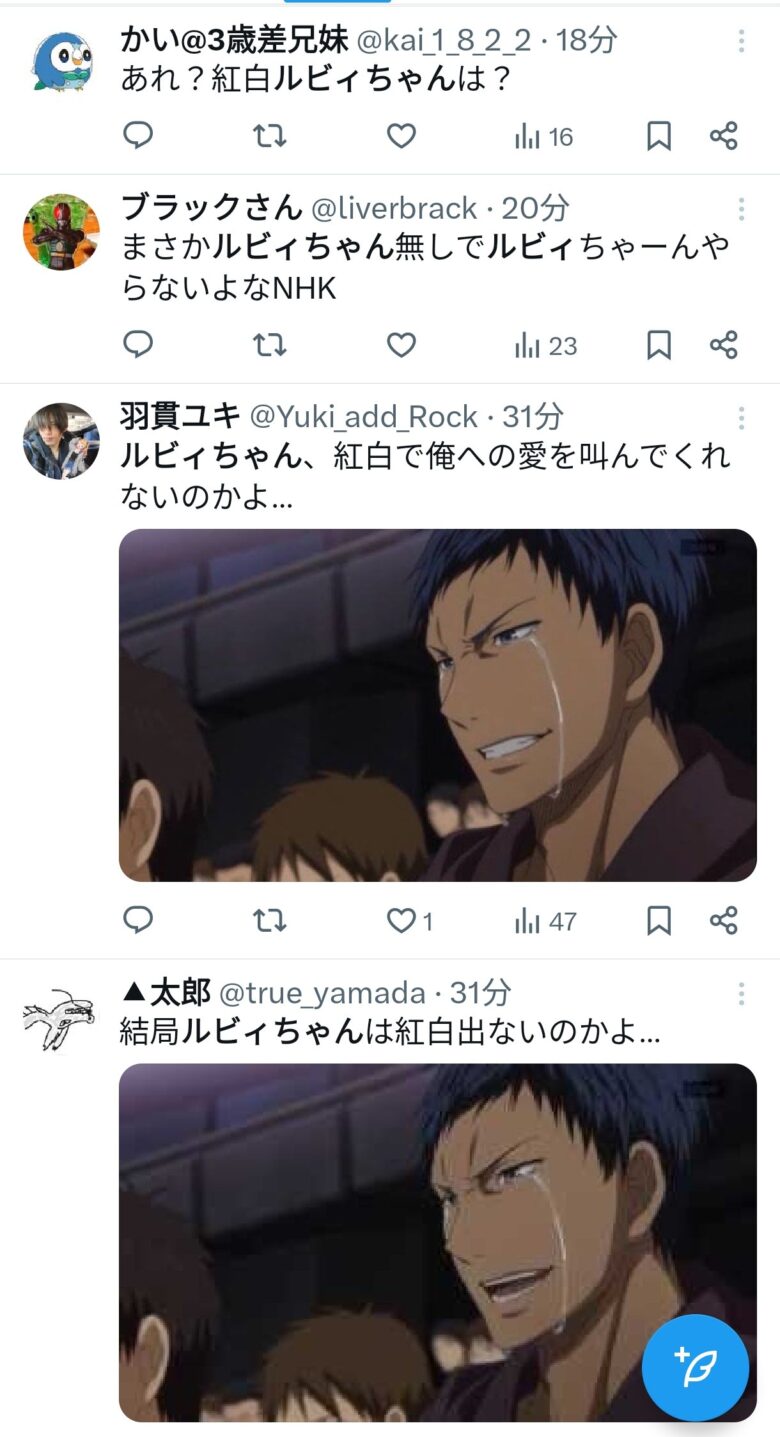Open ブラックさん's profile avatar

[61, 232]
